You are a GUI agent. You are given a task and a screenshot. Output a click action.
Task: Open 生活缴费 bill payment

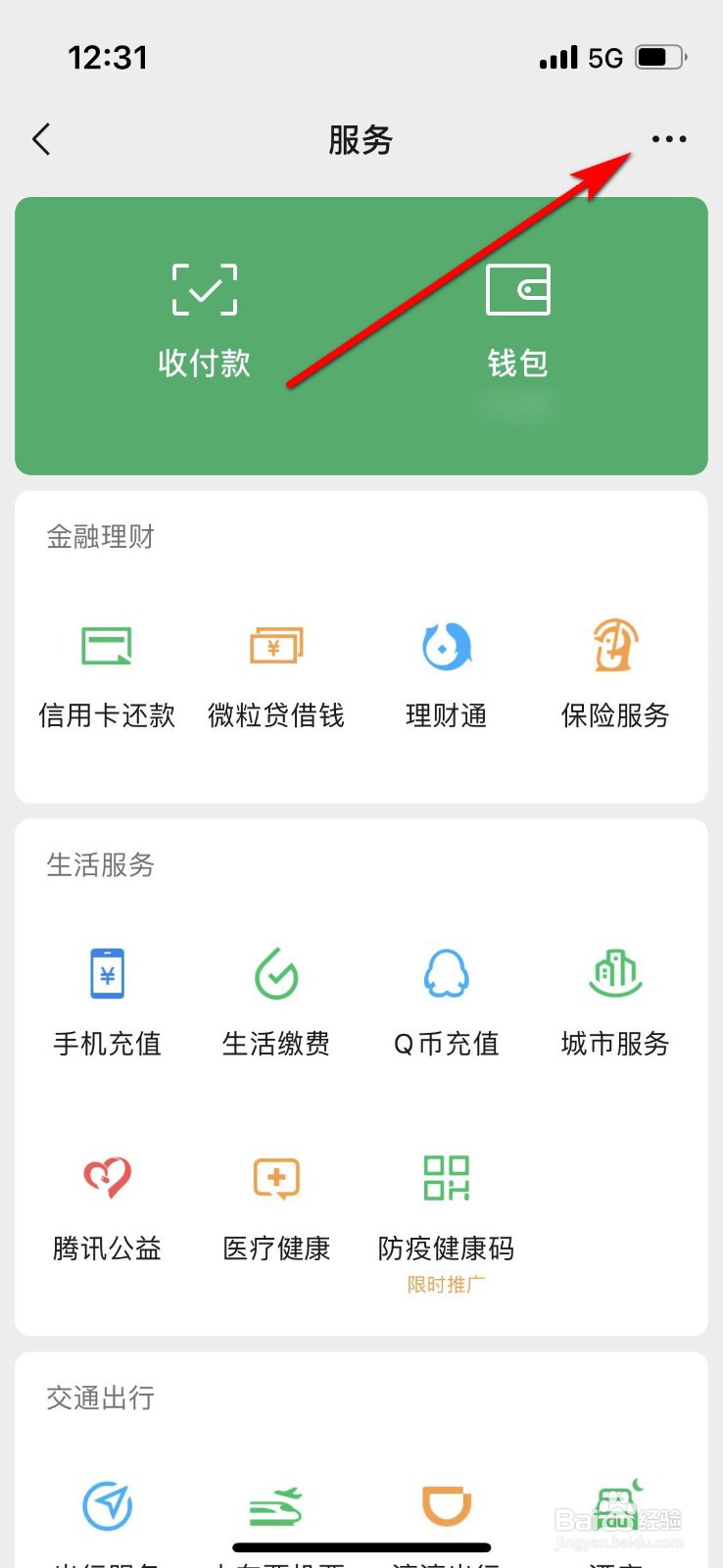tap(276, 1002)
